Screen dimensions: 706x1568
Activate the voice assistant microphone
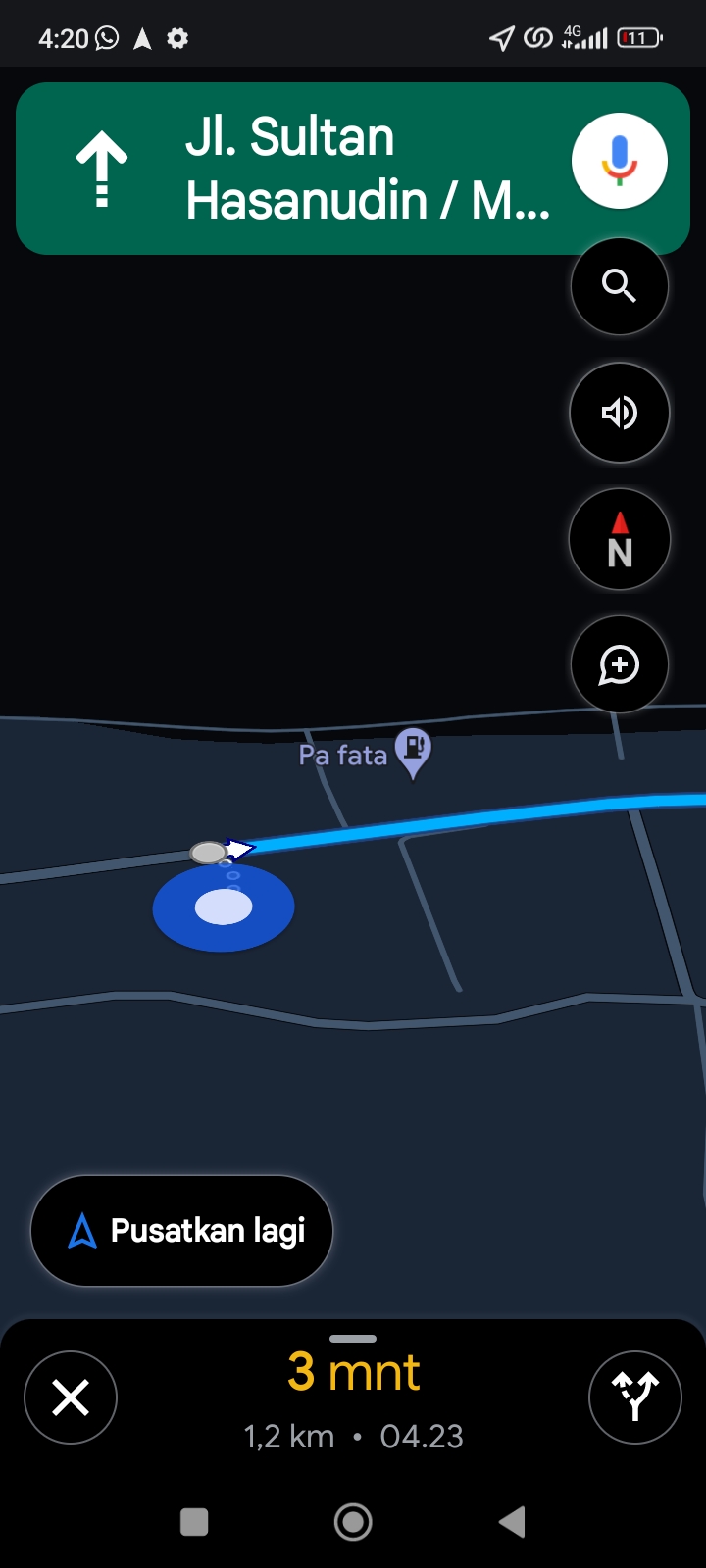pyautogui.click(x=620, y=161)
